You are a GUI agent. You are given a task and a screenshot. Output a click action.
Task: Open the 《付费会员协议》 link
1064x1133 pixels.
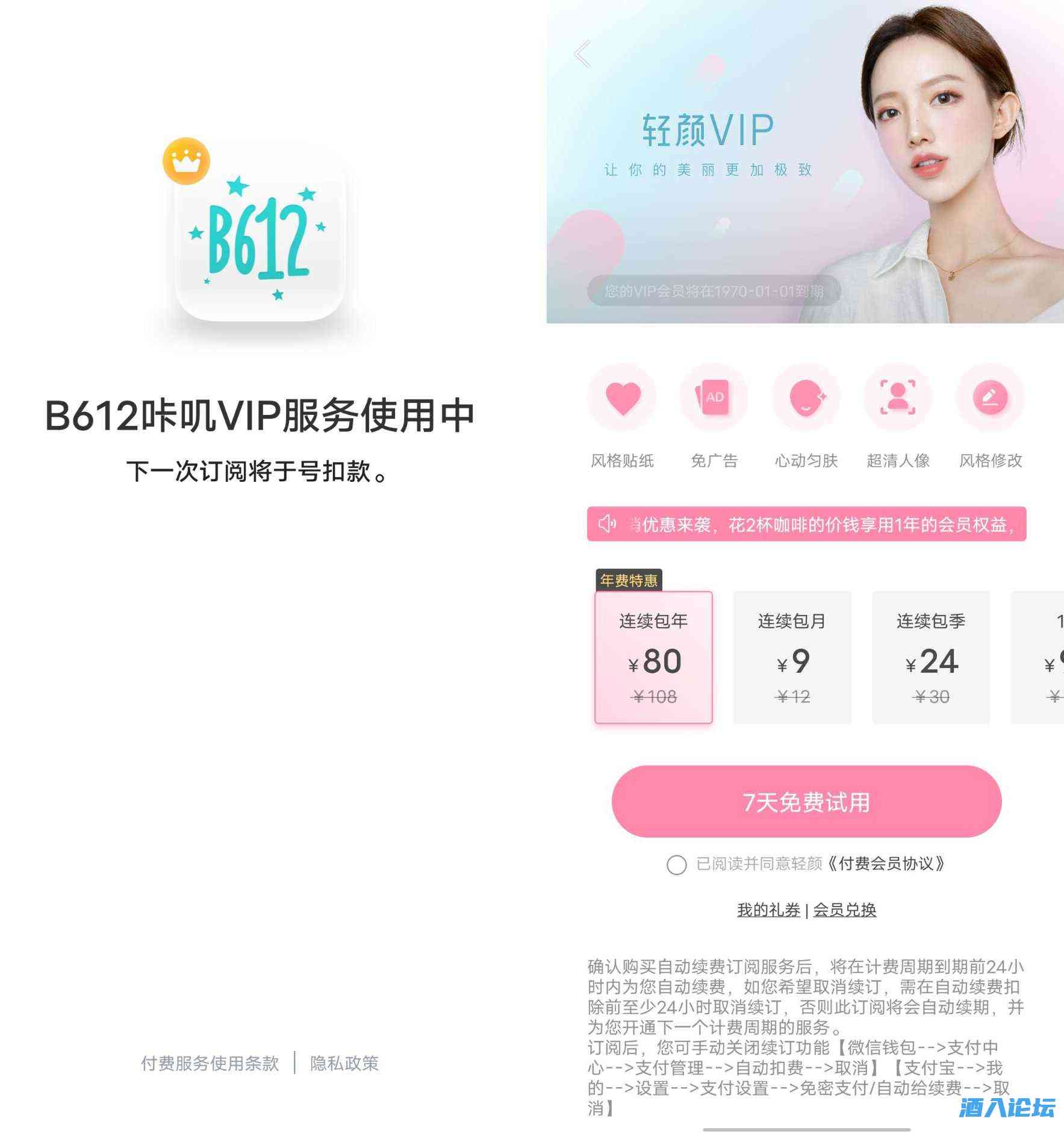(x=885, y=864)
